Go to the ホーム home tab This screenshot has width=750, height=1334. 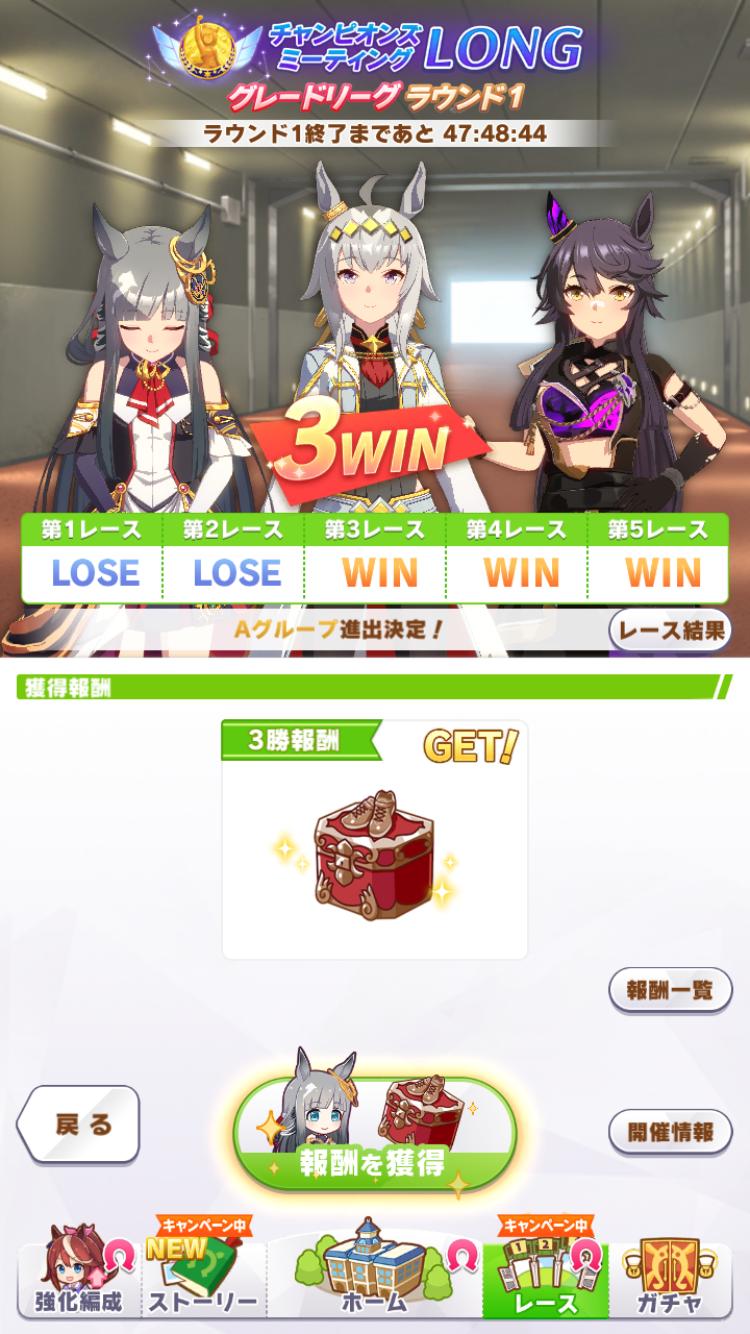point(375,1275)
